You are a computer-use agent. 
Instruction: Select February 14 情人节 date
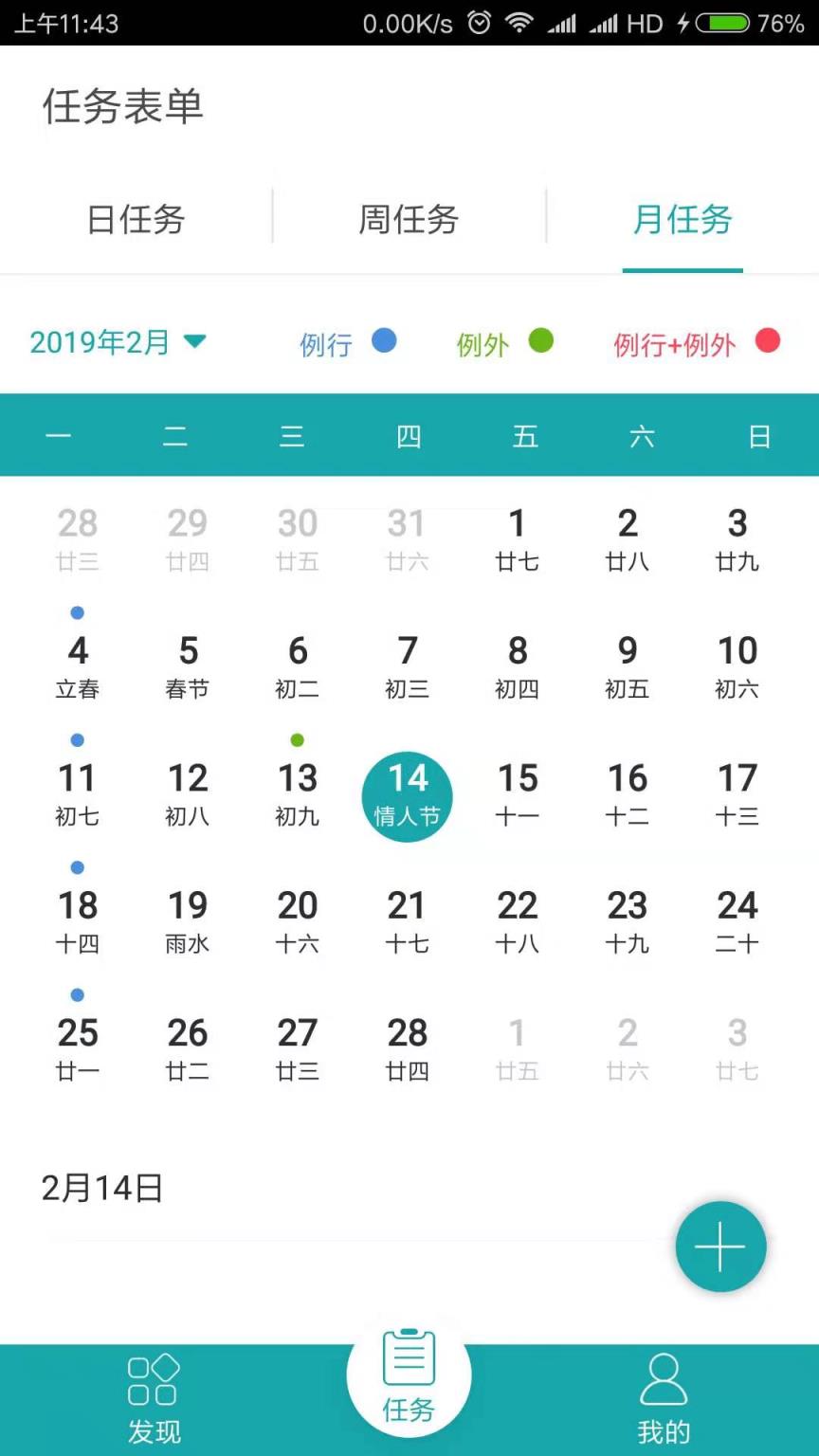pyautogui.click(x=408, y=794)
